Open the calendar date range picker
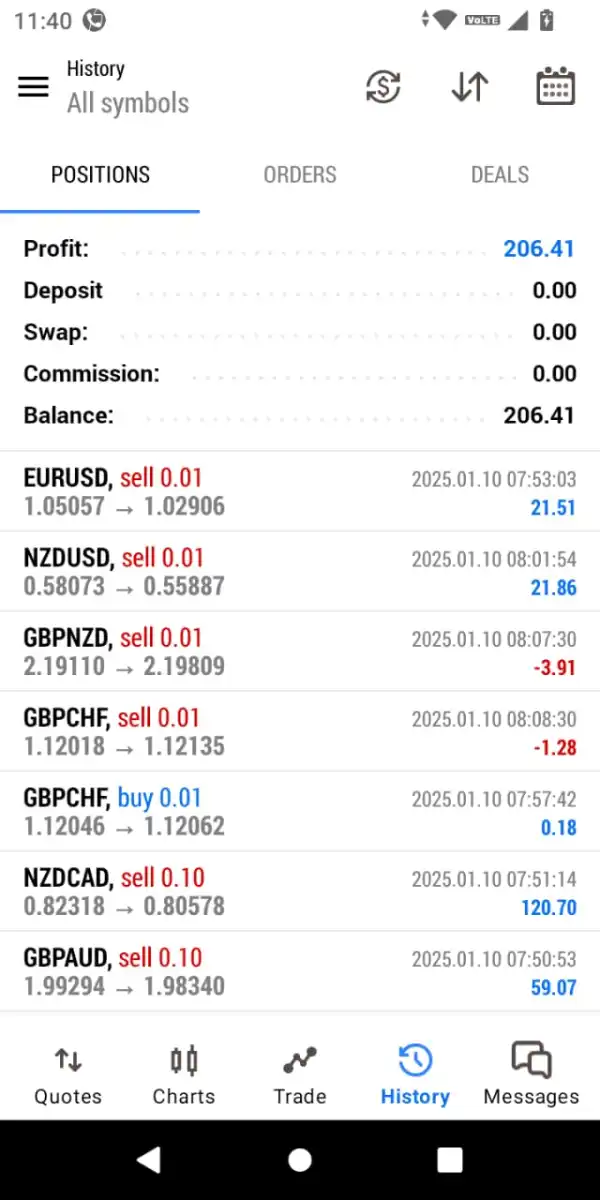This screenshot has height=1200, width=600. 555,87
